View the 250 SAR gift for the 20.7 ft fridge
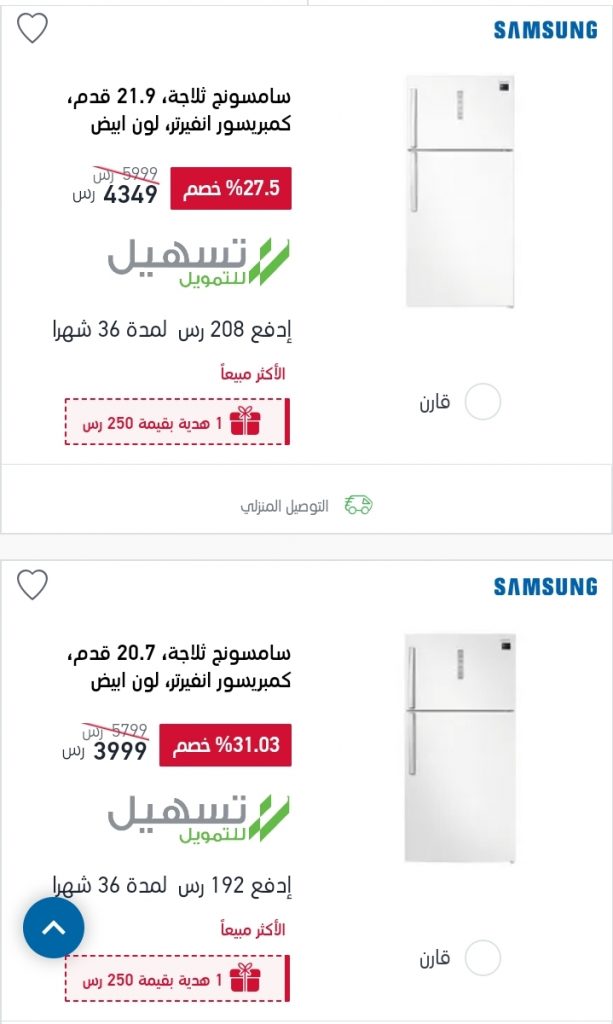613x1024 pixels. [177, 978]
